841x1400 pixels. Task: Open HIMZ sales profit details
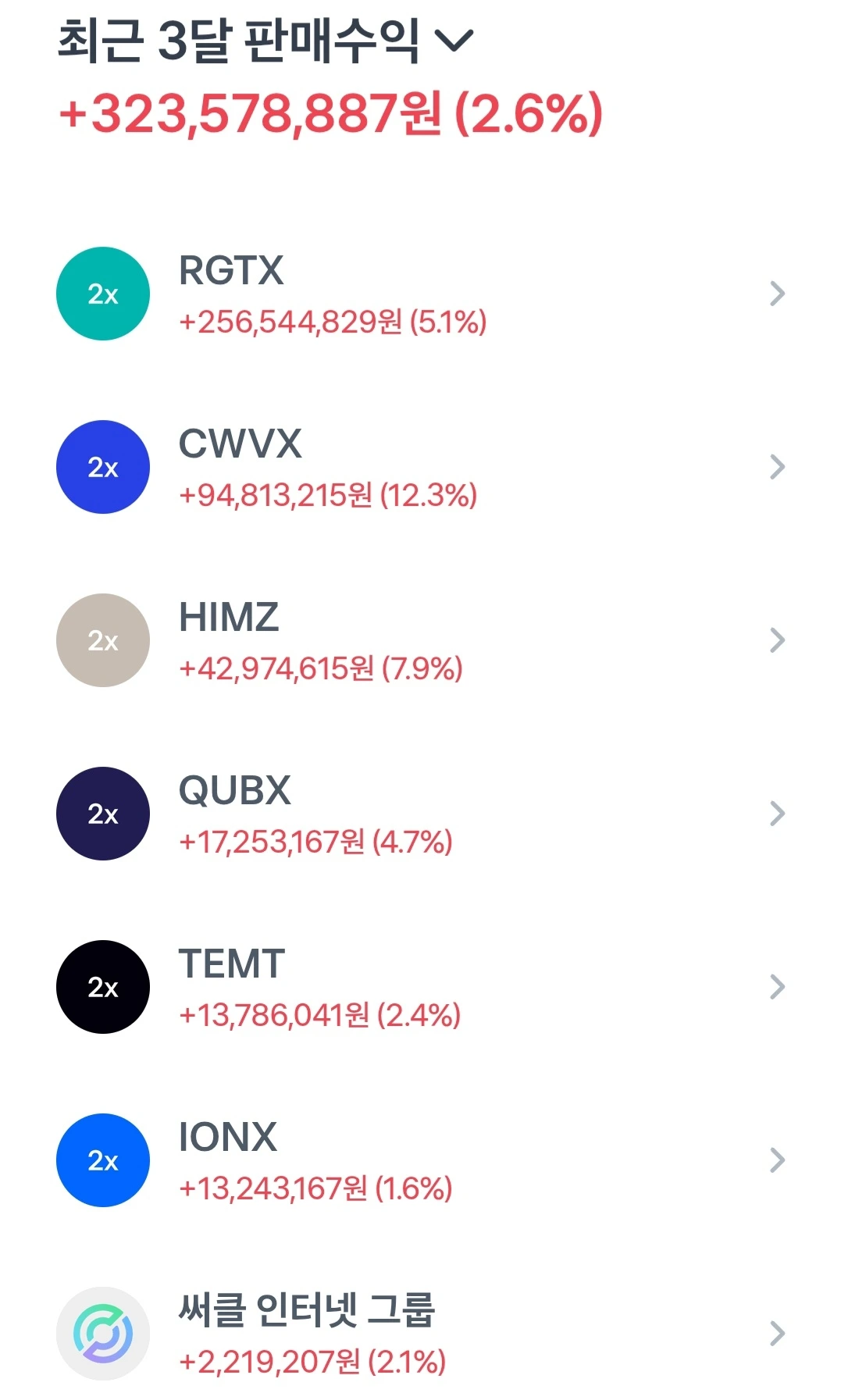tap(420, 641)
